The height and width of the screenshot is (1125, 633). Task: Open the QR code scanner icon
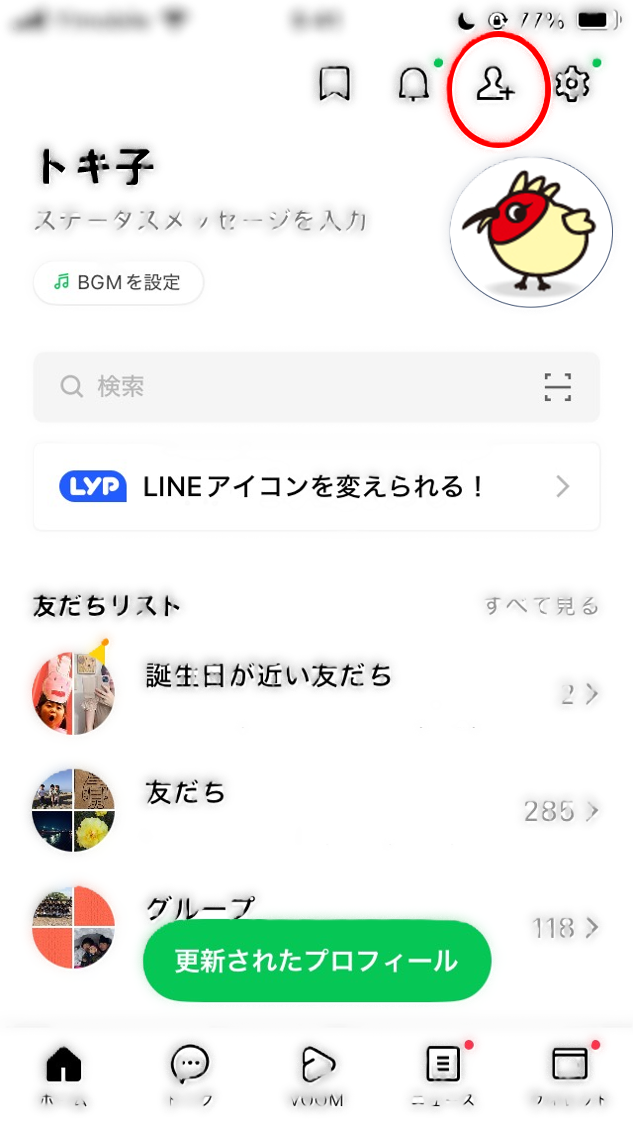(558, 386)
